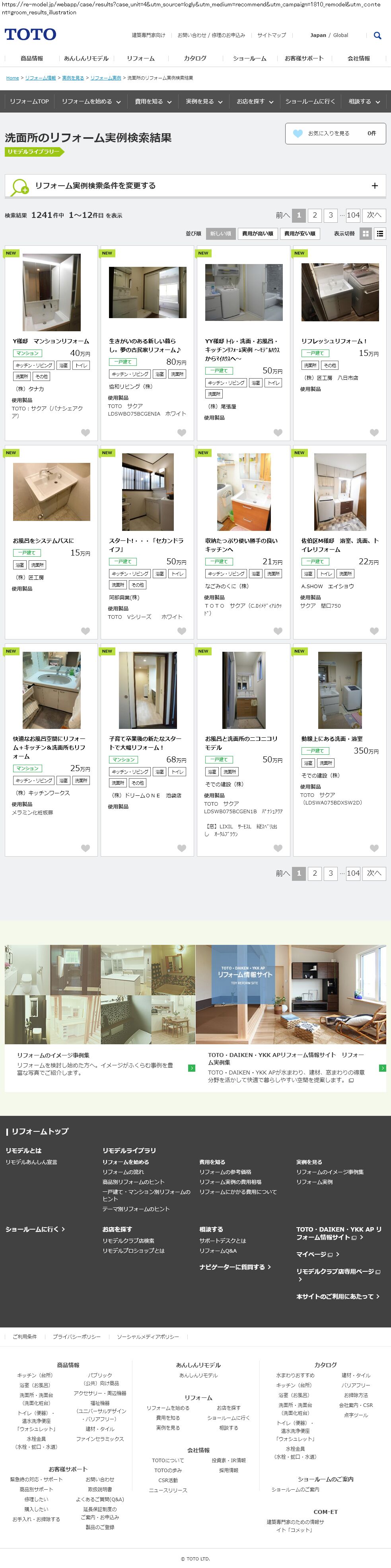391x1568 pixels.
Task: Expand リフォーム実例検索条件を変更する panel
Action: click(195, 186)
